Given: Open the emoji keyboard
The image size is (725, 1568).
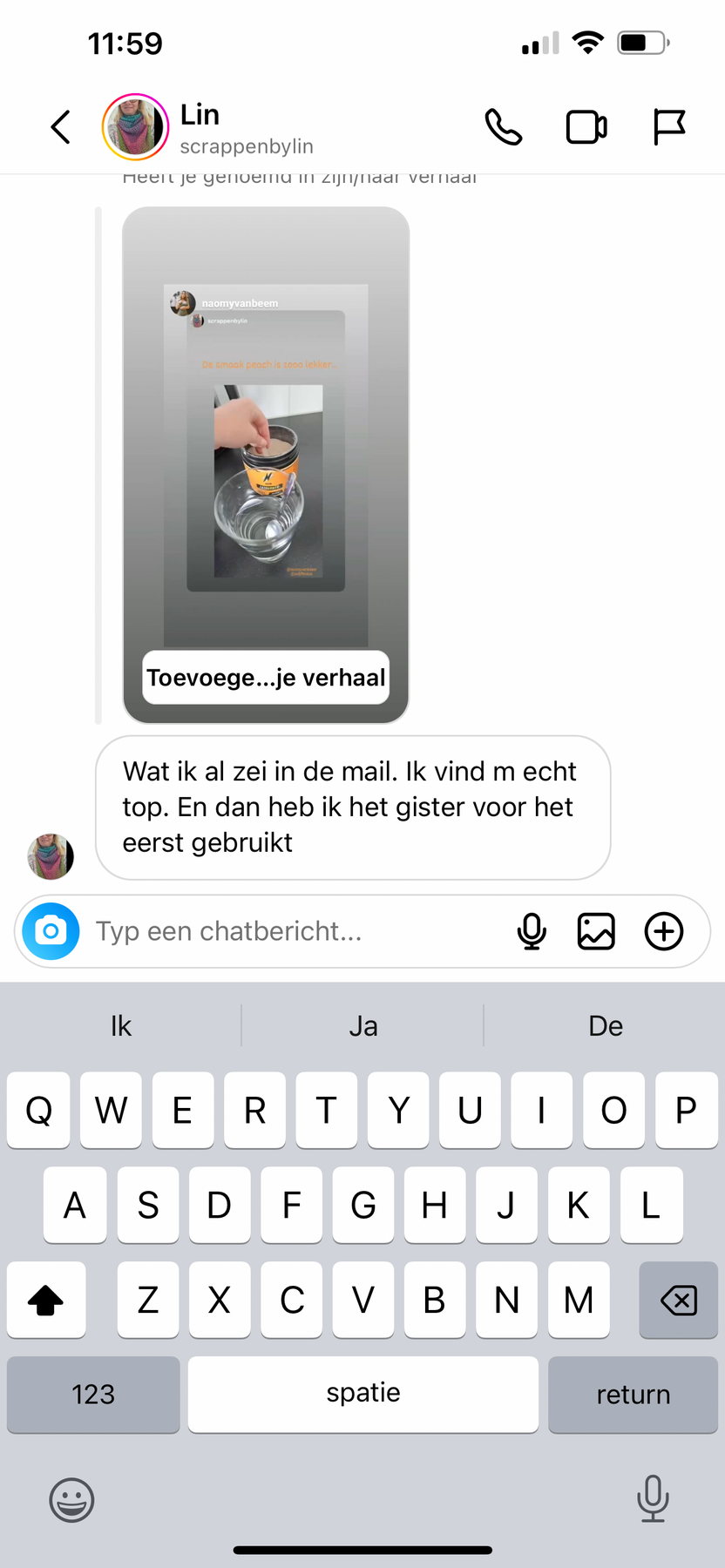Looking at the screenshot, I should point(71,1499).
